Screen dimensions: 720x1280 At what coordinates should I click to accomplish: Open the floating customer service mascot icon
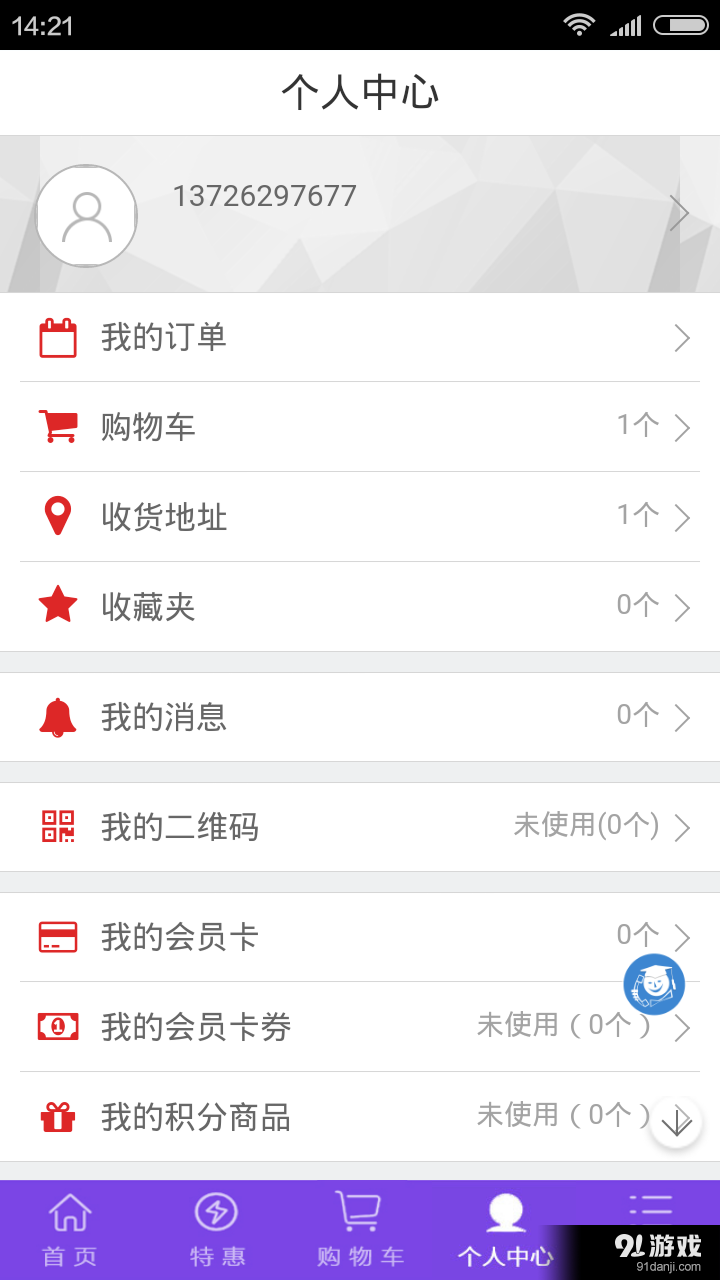[x=654, y=984]
